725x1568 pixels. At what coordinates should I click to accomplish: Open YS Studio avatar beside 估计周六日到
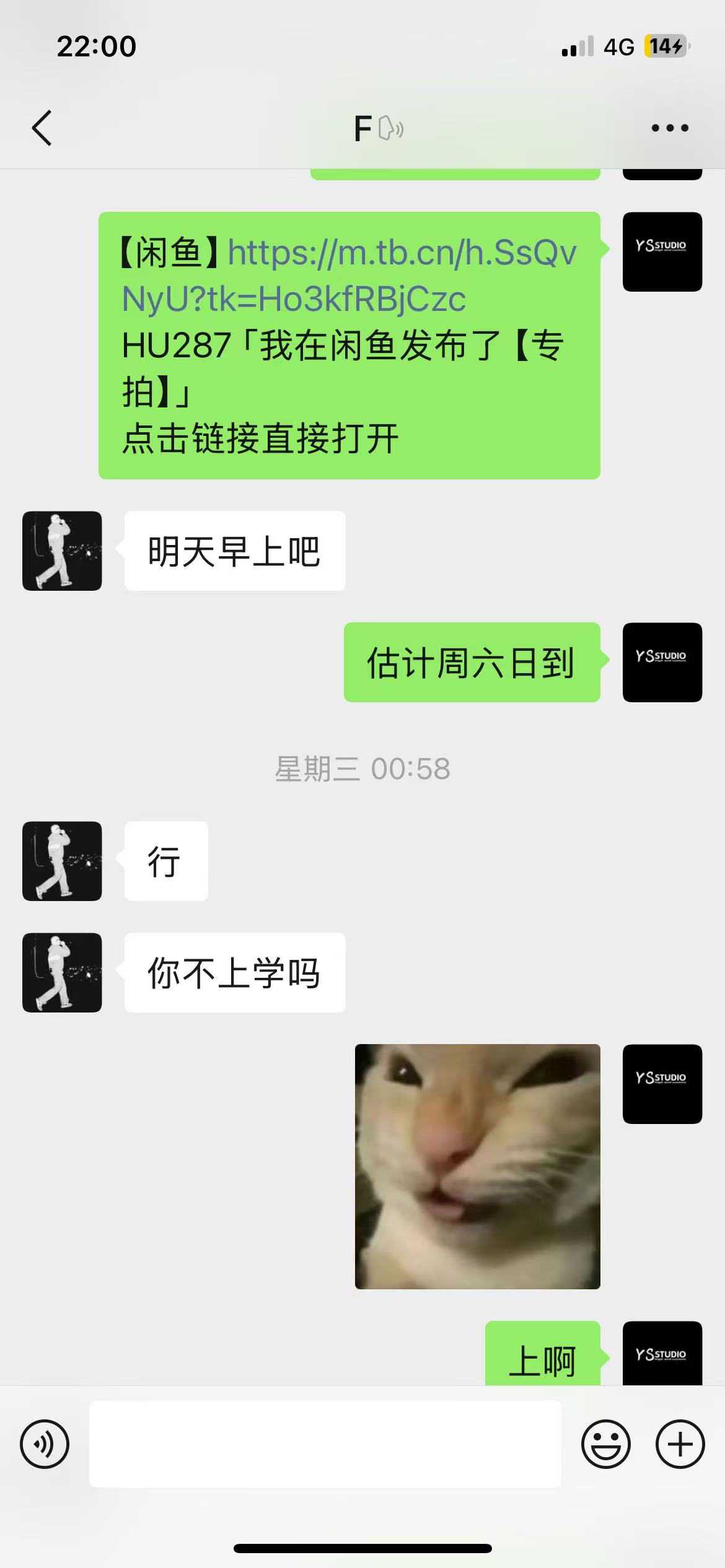click(662, 662)
